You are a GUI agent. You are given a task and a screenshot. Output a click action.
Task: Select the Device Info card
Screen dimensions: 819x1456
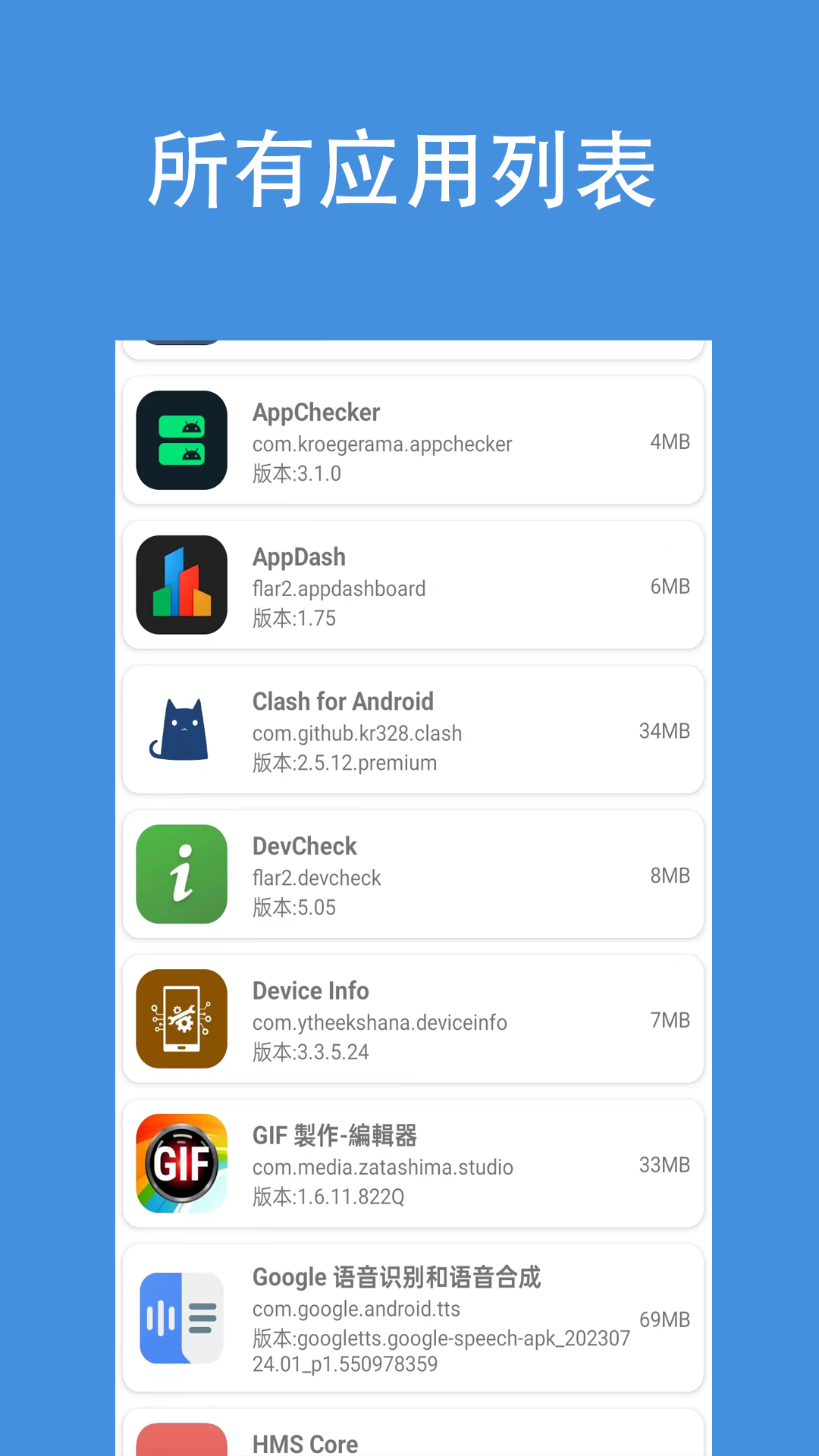click(x=413, y=1018)
